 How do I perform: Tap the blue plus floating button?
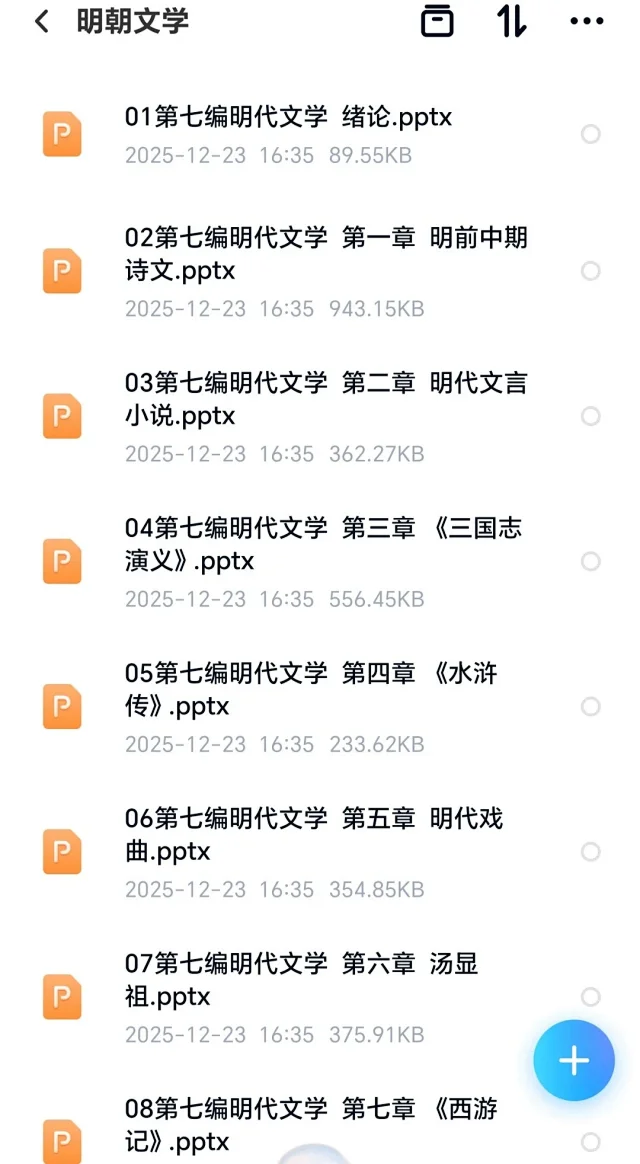click(574, 1061)
